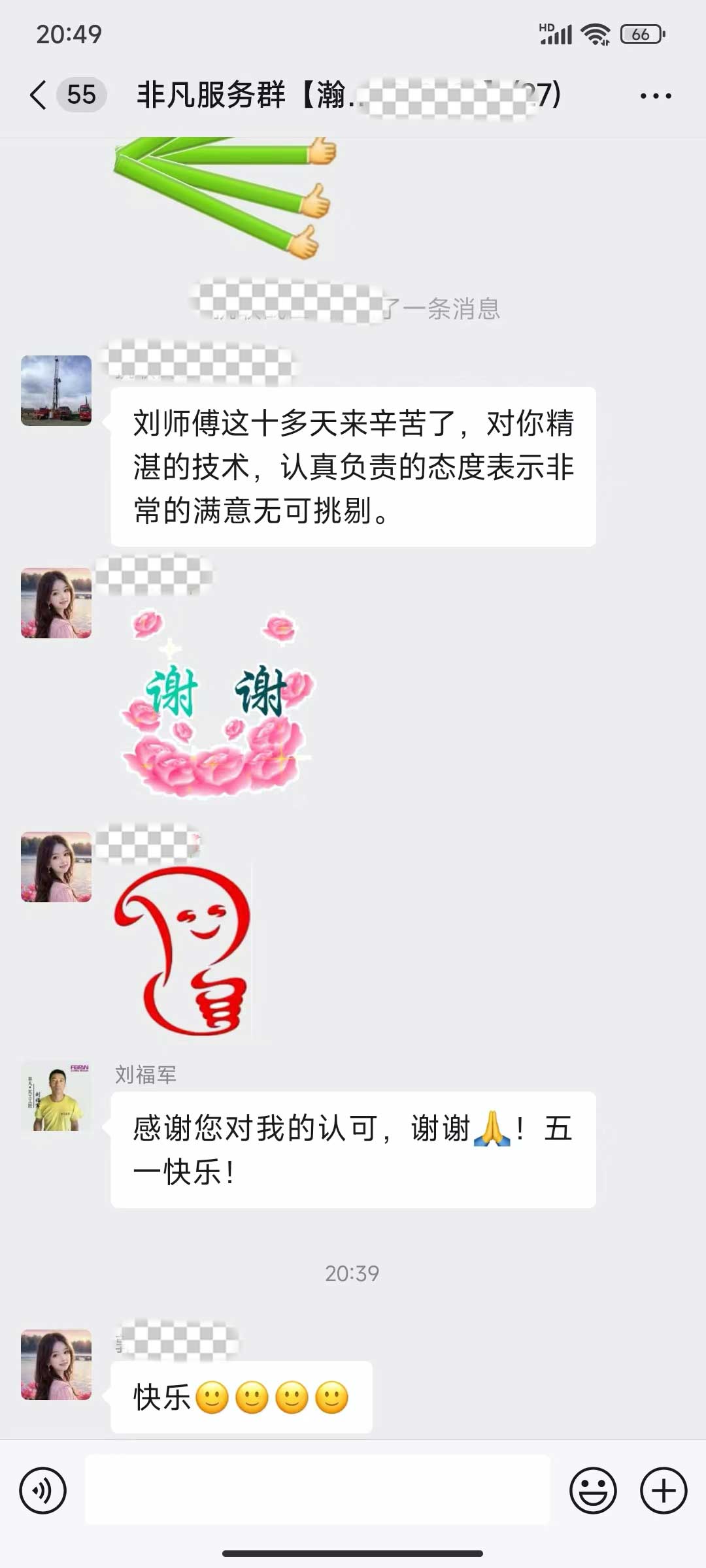Open the group chat overflow menu

tap(655, 96)
